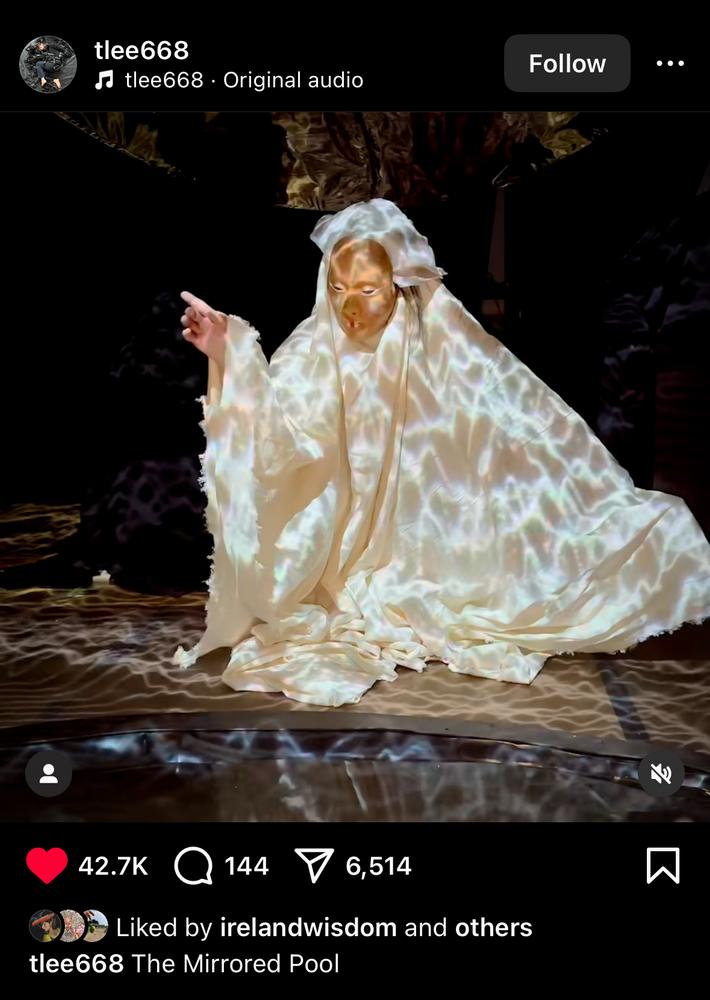Save the post with the bookmark icon
The image size is (710, 1000).
662,866
